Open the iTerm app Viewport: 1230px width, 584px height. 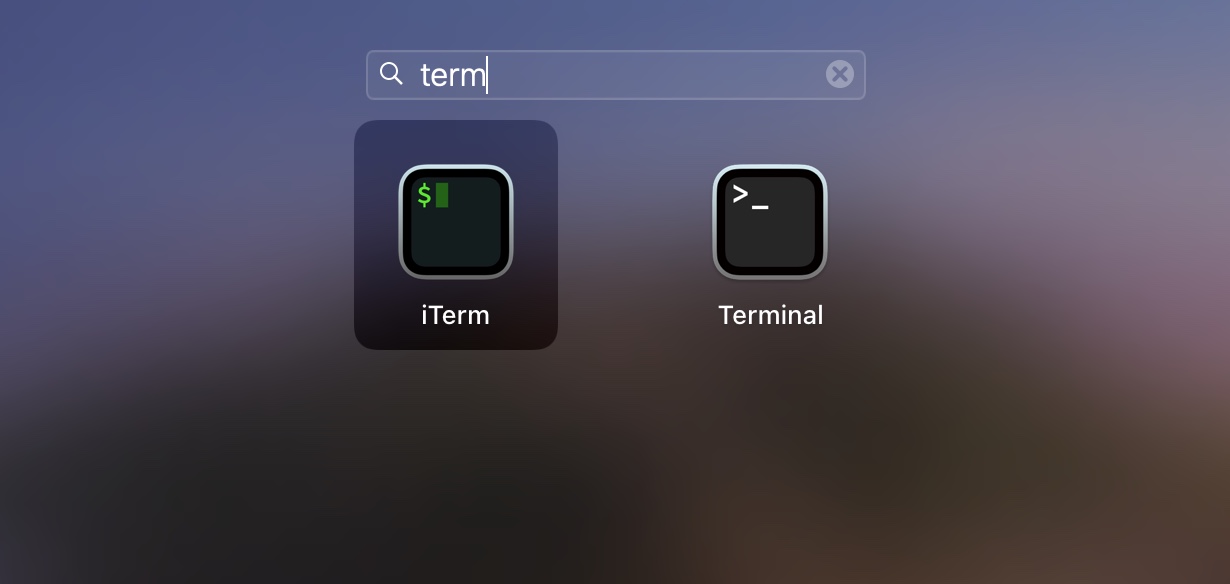click(x=456, y=222)
